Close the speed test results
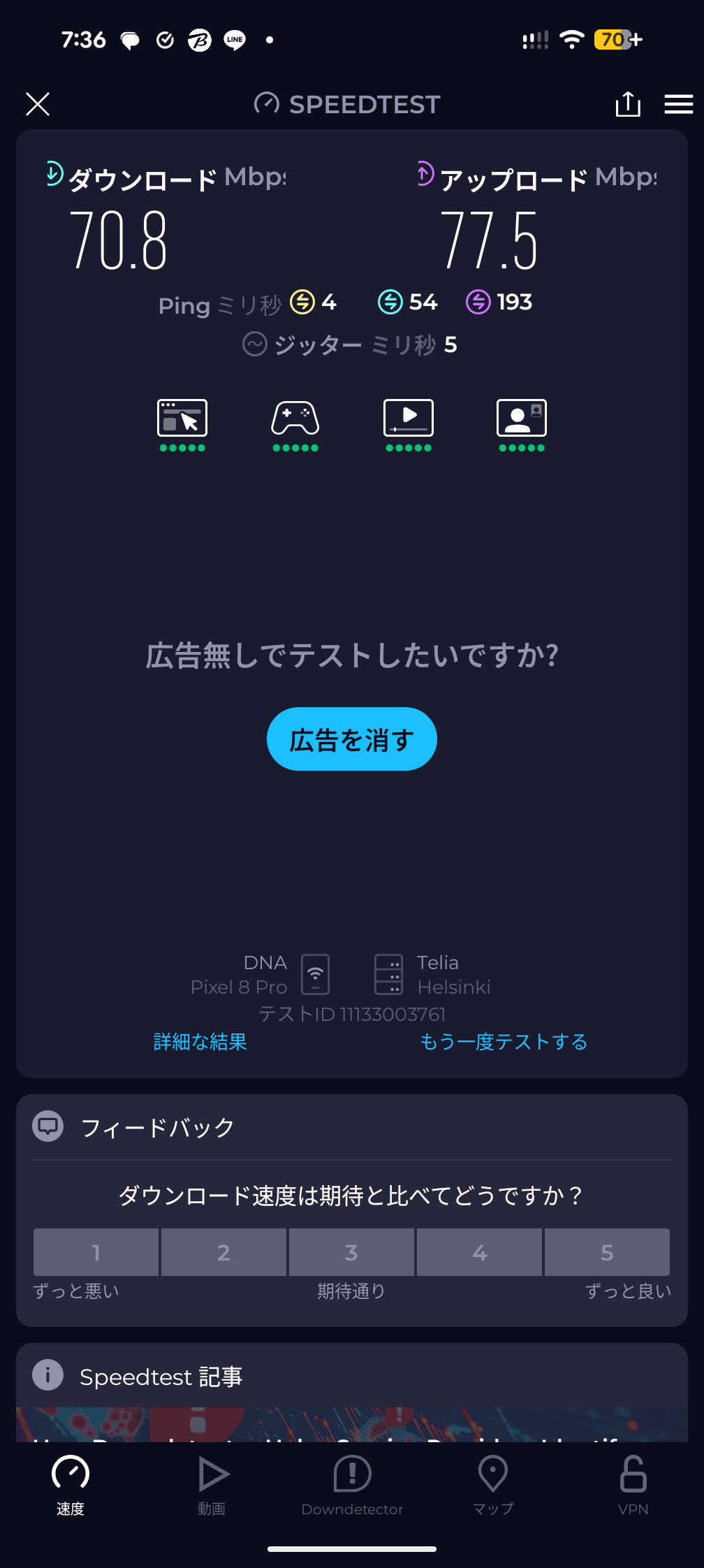 (38, 104)
